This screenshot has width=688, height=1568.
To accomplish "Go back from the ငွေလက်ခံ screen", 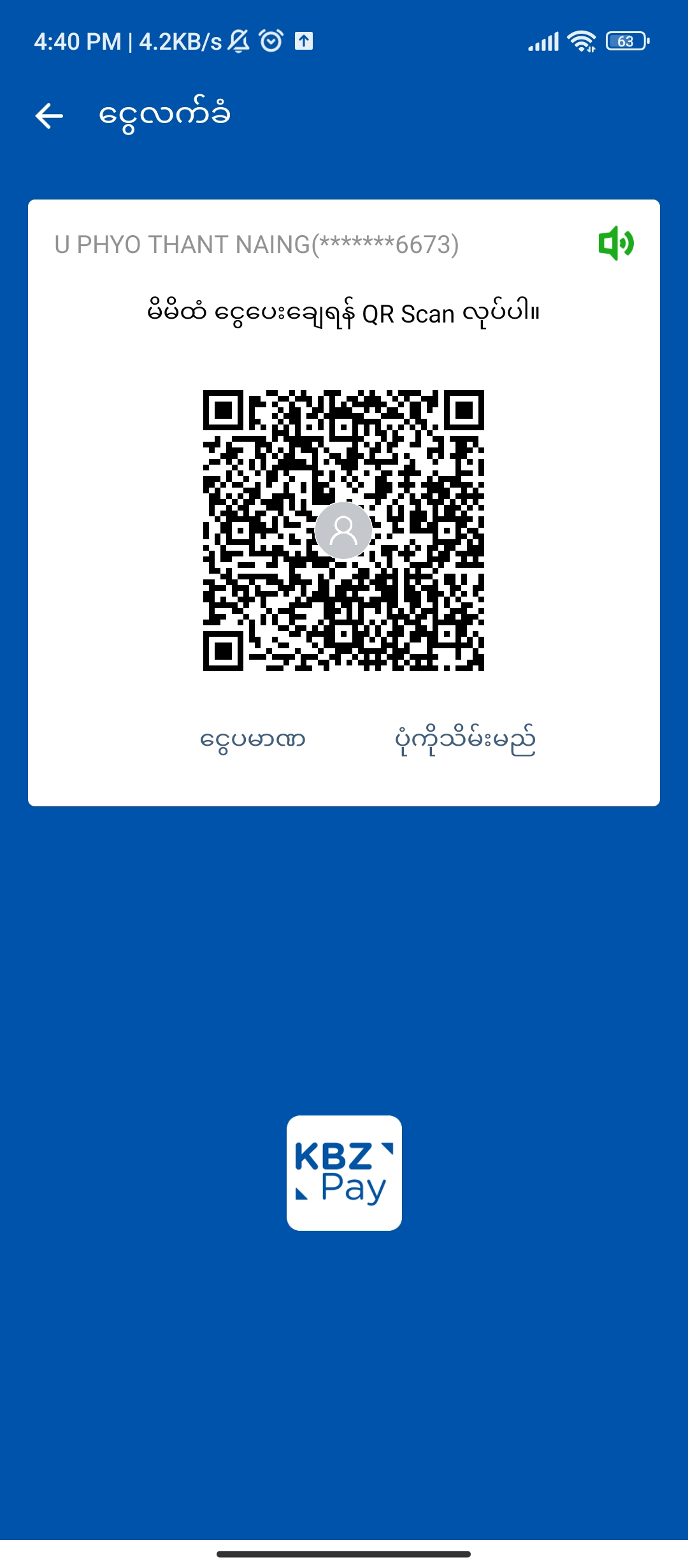I will click(49, 116).
